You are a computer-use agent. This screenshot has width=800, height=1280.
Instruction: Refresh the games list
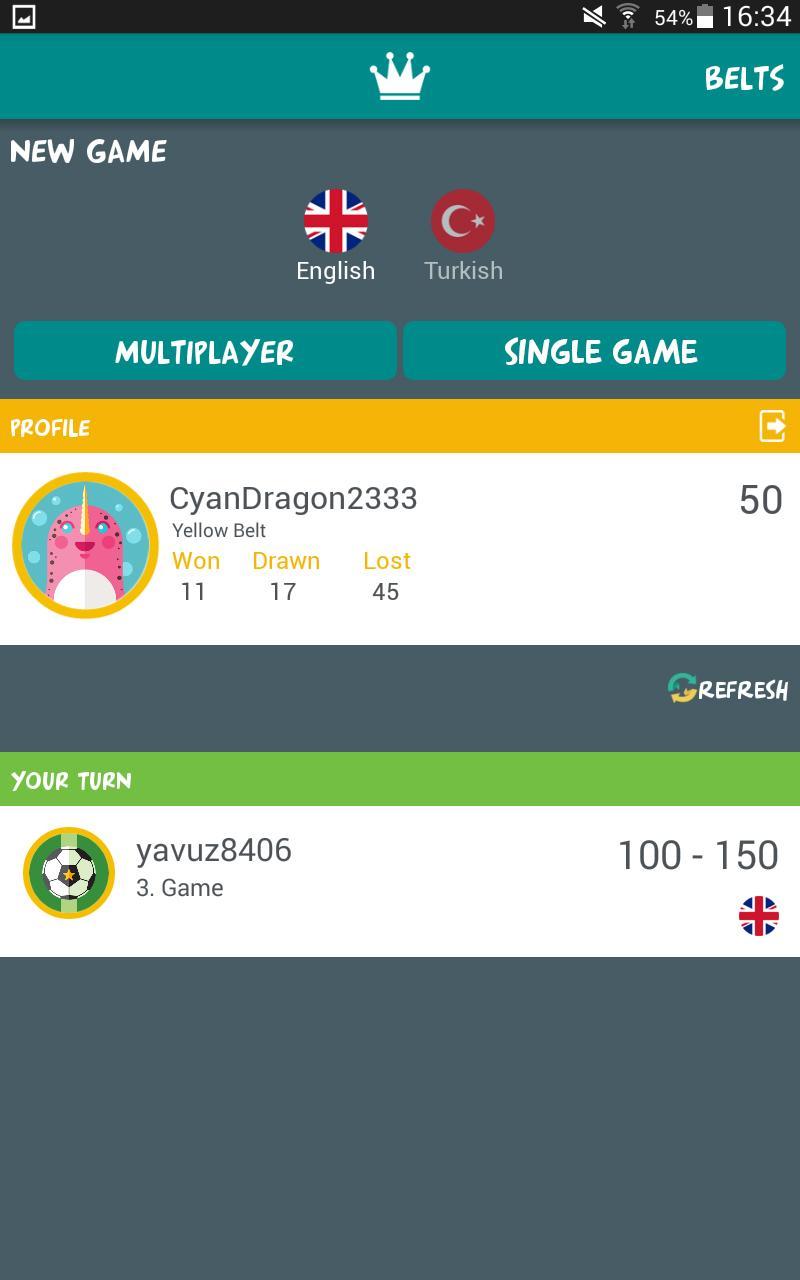pyautogui.click(x=728, y=689)
